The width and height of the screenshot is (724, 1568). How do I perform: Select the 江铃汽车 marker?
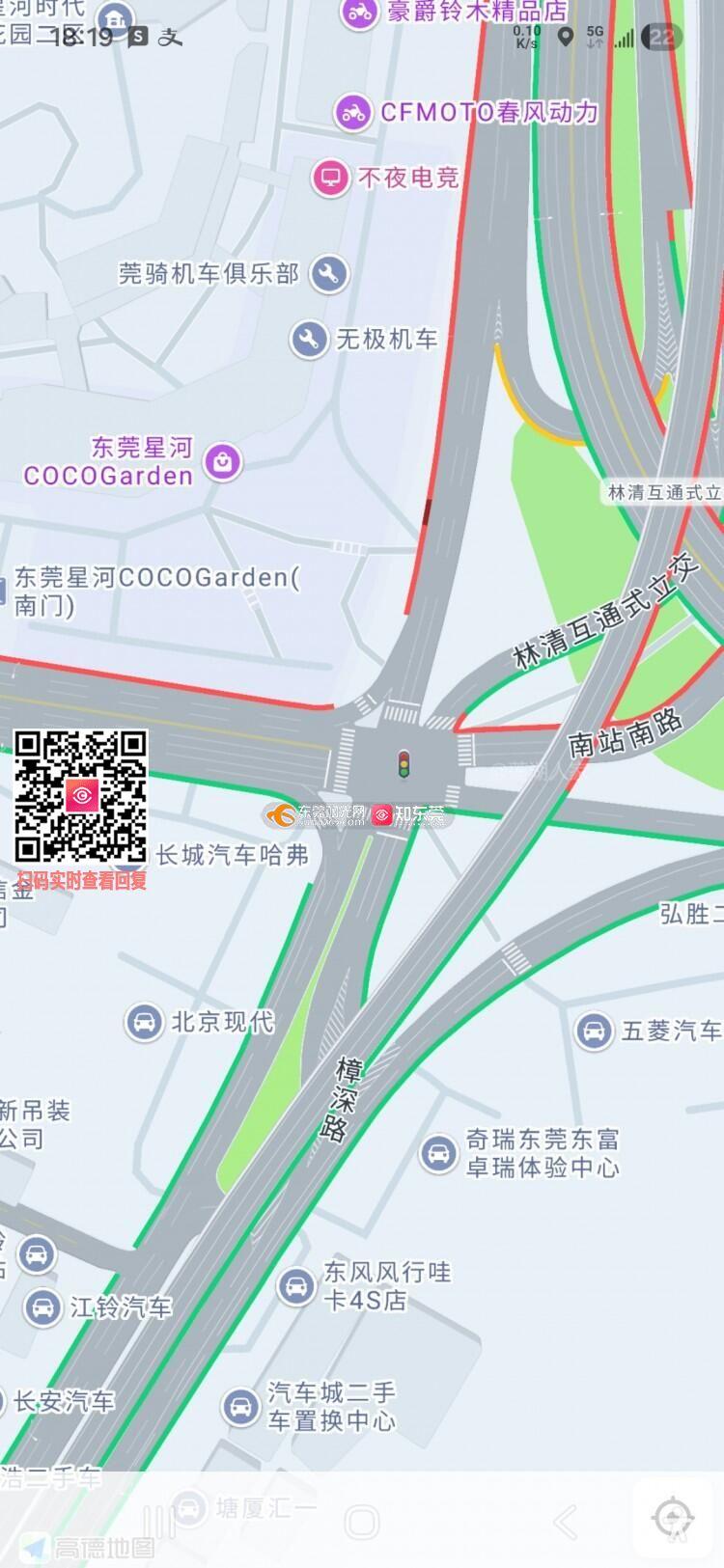coord(42,1307)
